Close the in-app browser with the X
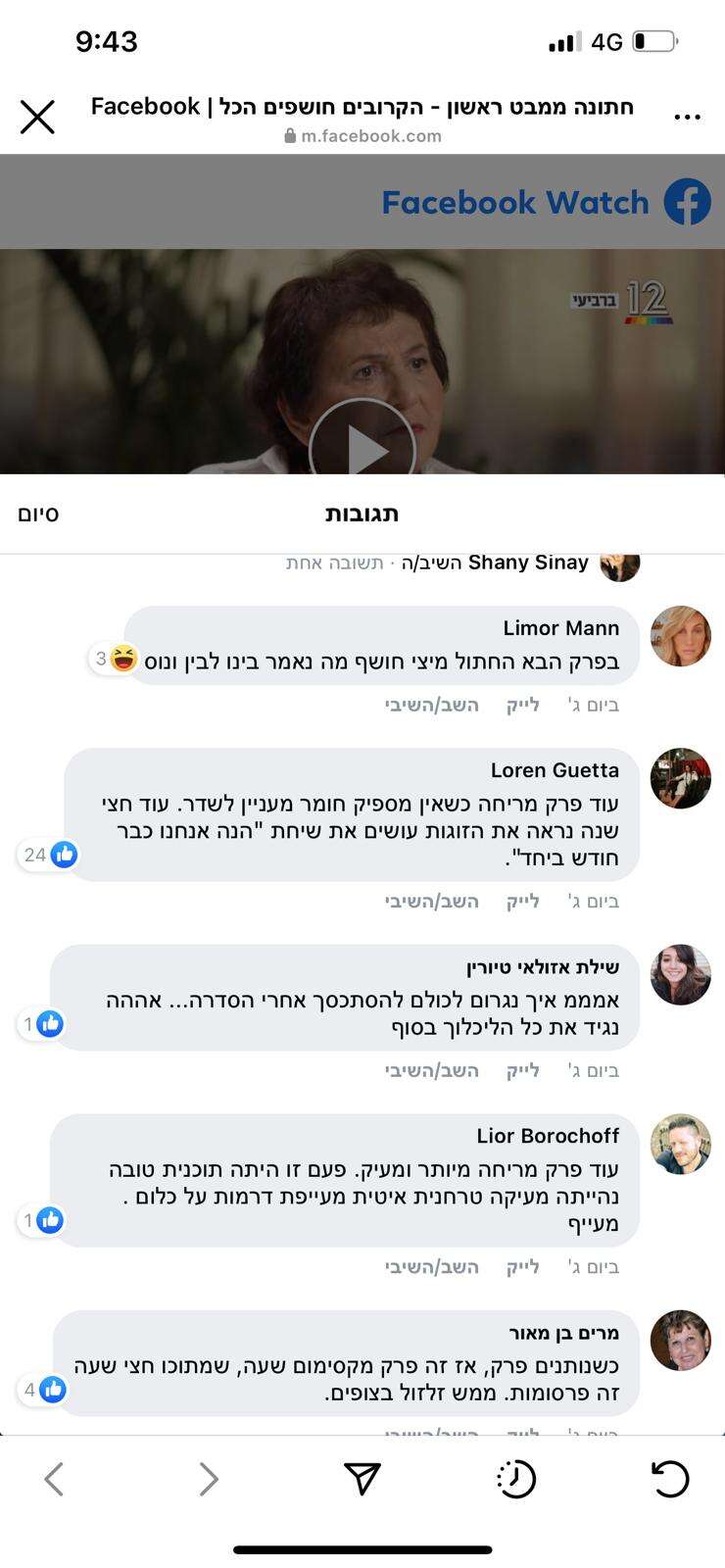 tap(37, 118)
